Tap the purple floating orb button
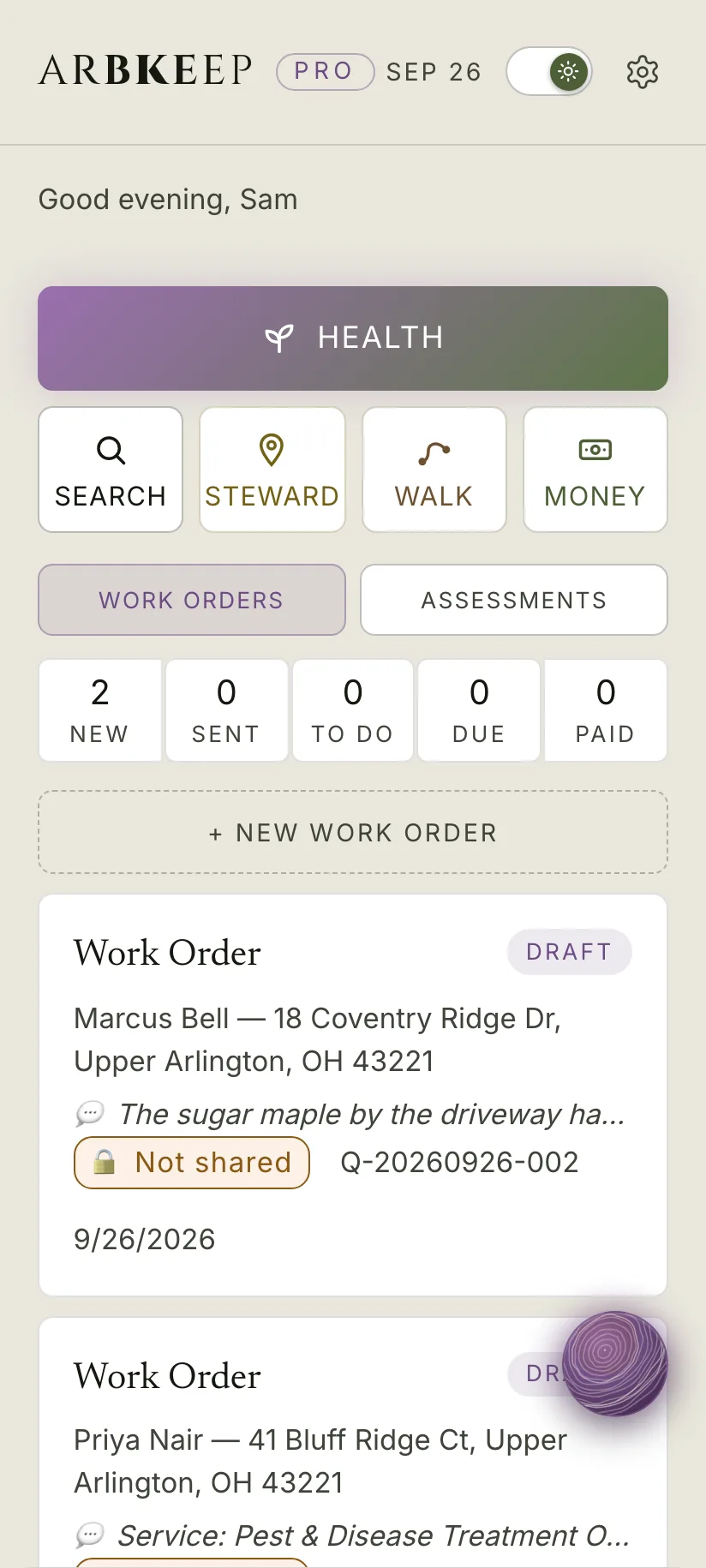Screen dimensions: 706x1568 pos(615,1363)
